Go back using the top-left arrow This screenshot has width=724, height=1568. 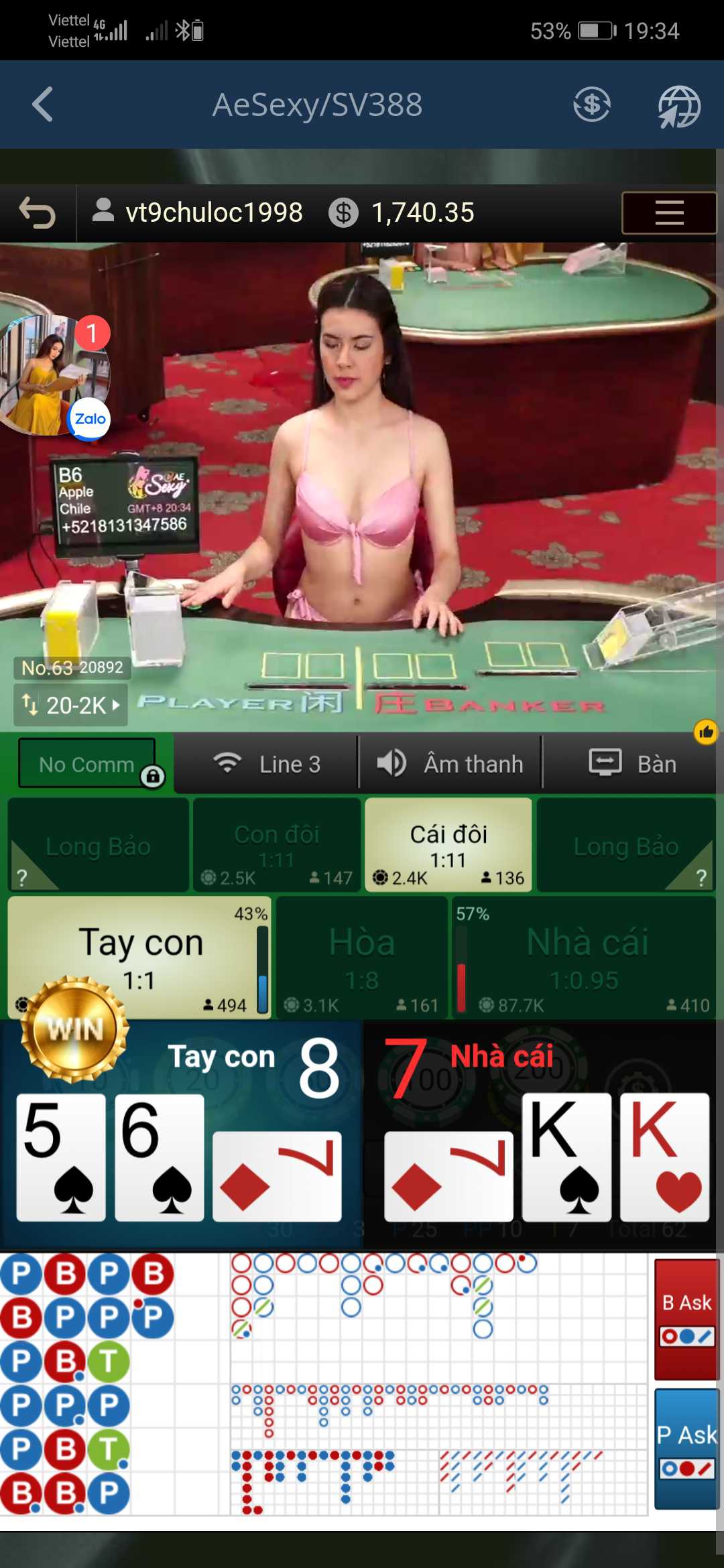[x=43, y=105]
